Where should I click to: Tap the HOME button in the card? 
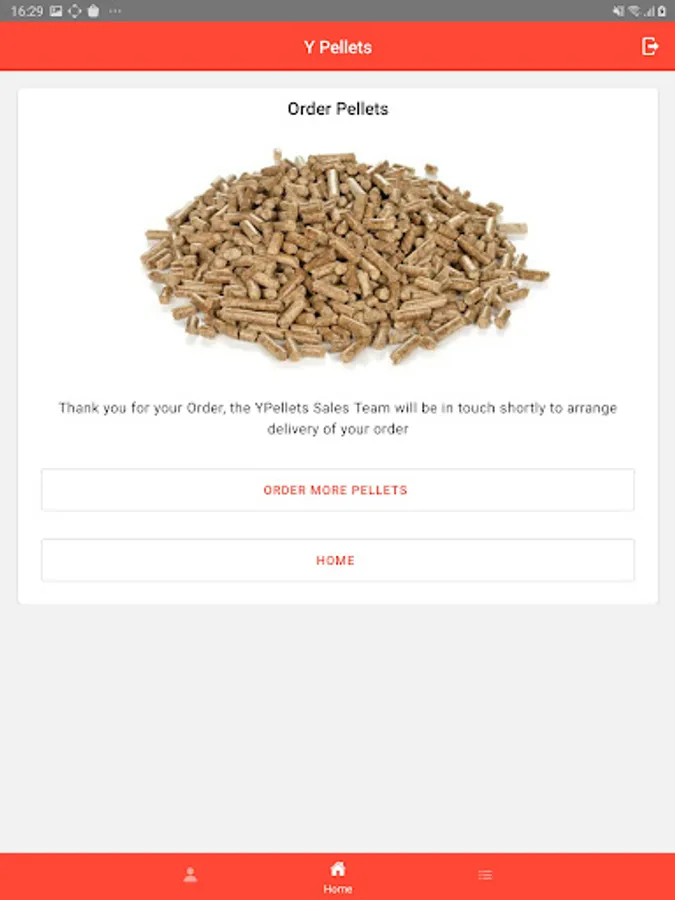tap(337, 560)
